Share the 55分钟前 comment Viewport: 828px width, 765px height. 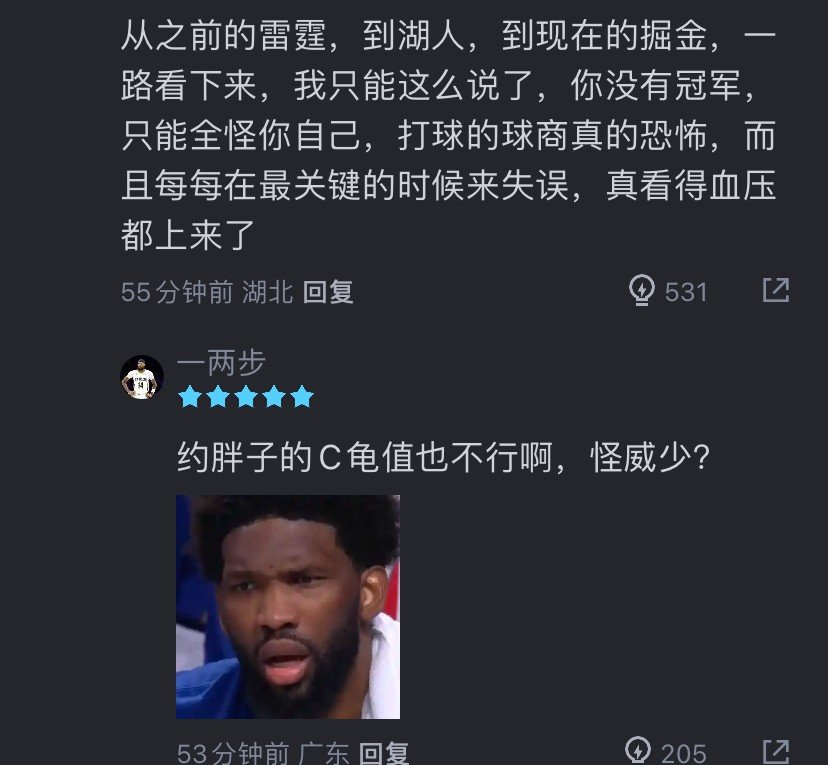776,291
